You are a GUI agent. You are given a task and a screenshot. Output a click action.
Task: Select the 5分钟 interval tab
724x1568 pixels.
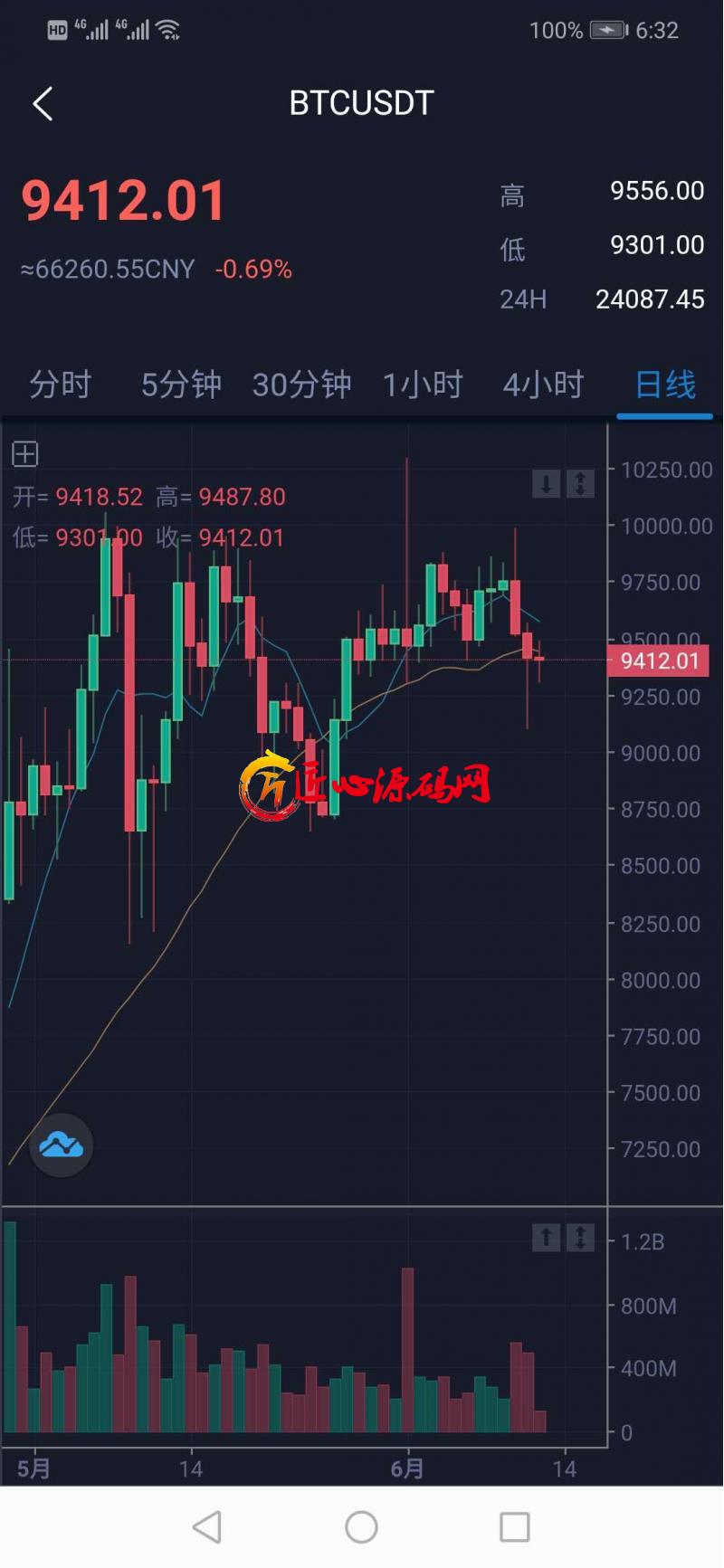tap(181, 385)
